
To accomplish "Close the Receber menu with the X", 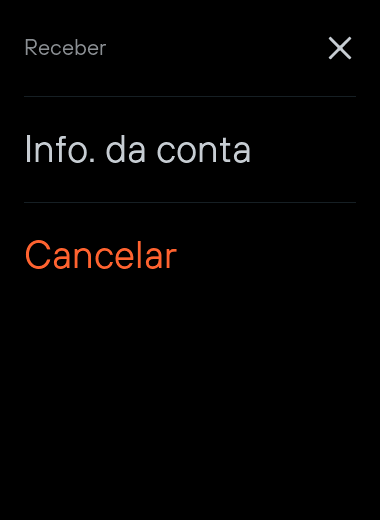I will [340, 48].
